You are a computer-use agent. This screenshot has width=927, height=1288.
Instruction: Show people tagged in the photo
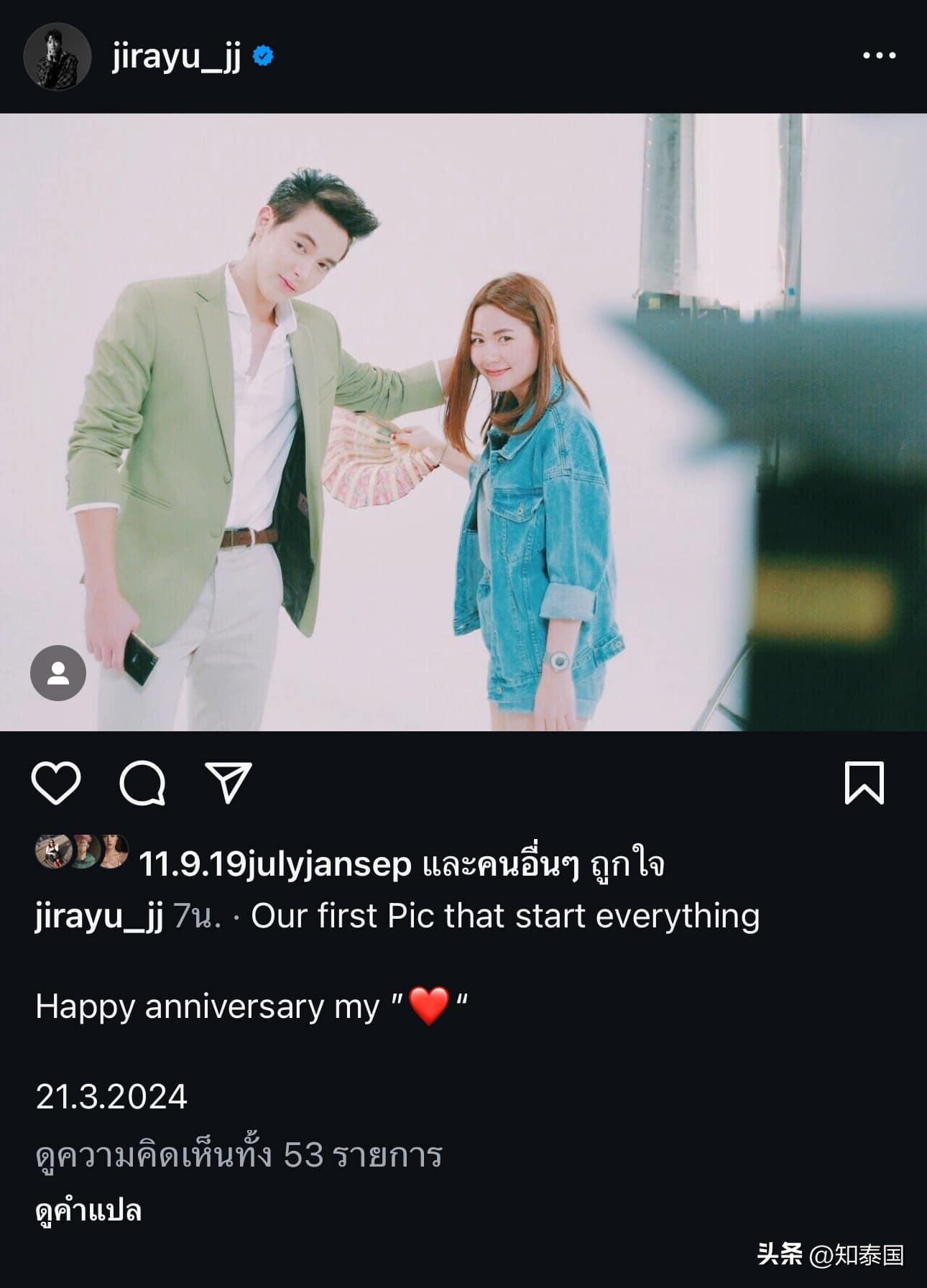click(58, 673)
